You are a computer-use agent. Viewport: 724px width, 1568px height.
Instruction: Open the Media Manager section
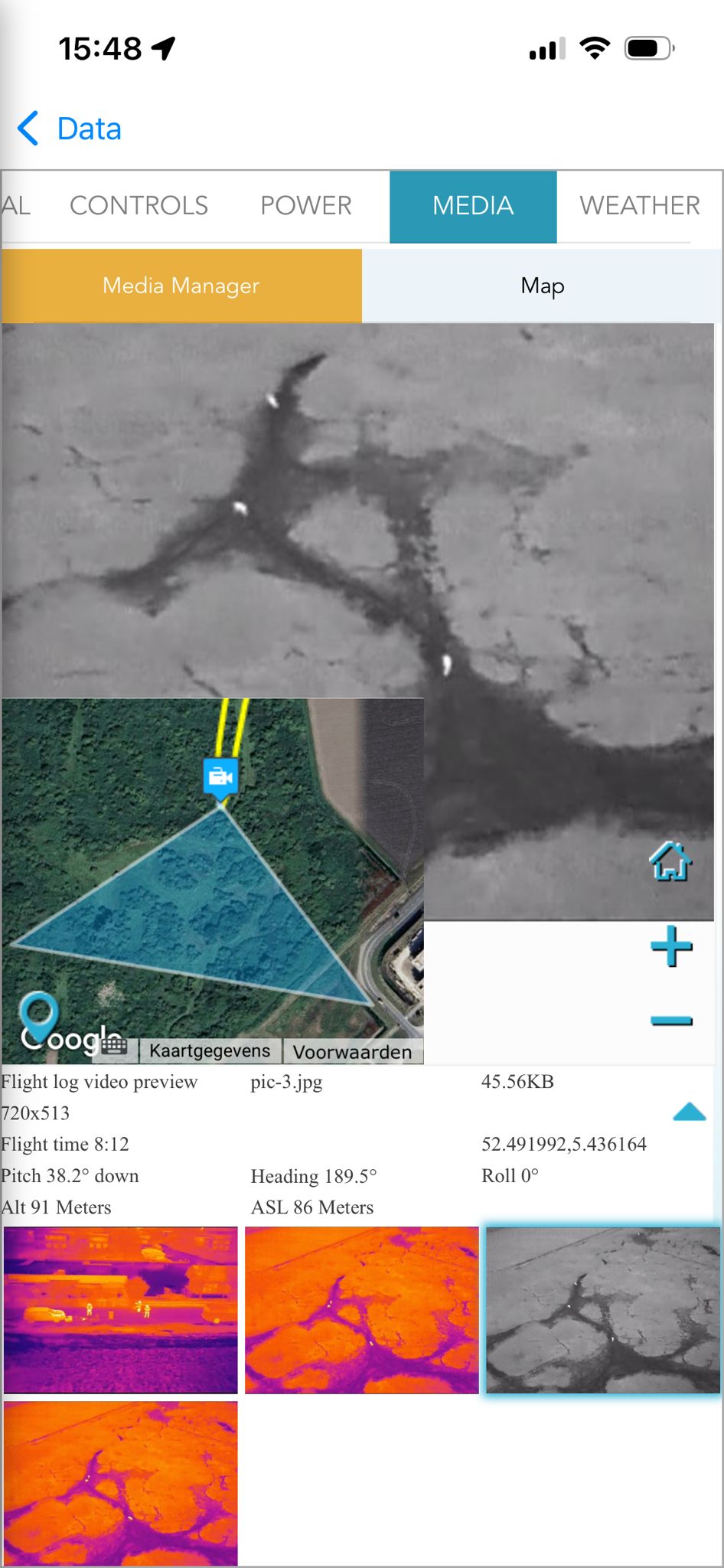point(181,286)
